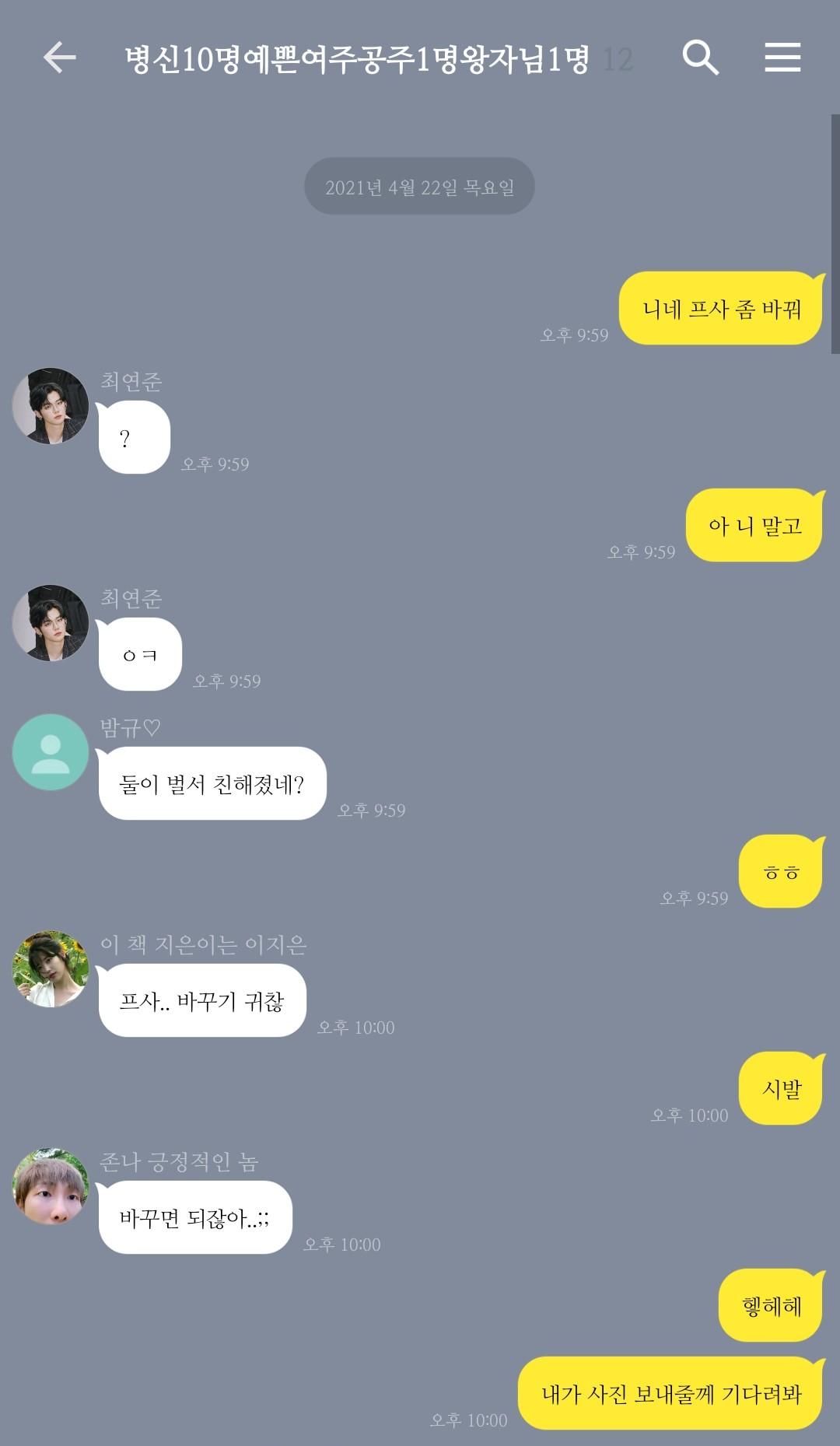This screenshot has width=840, height=1446.
Task: View 밤규♡'s default profile avatar
Action: point(51,752)
